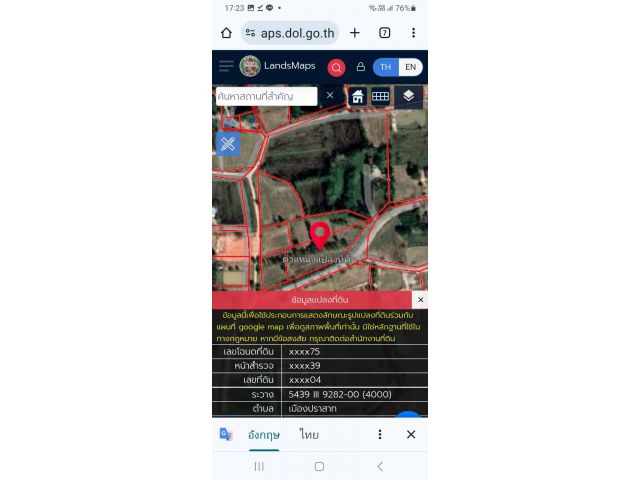Switch language to EN
The height and width of the screenshot is (480, 640).
pos(410,67)
